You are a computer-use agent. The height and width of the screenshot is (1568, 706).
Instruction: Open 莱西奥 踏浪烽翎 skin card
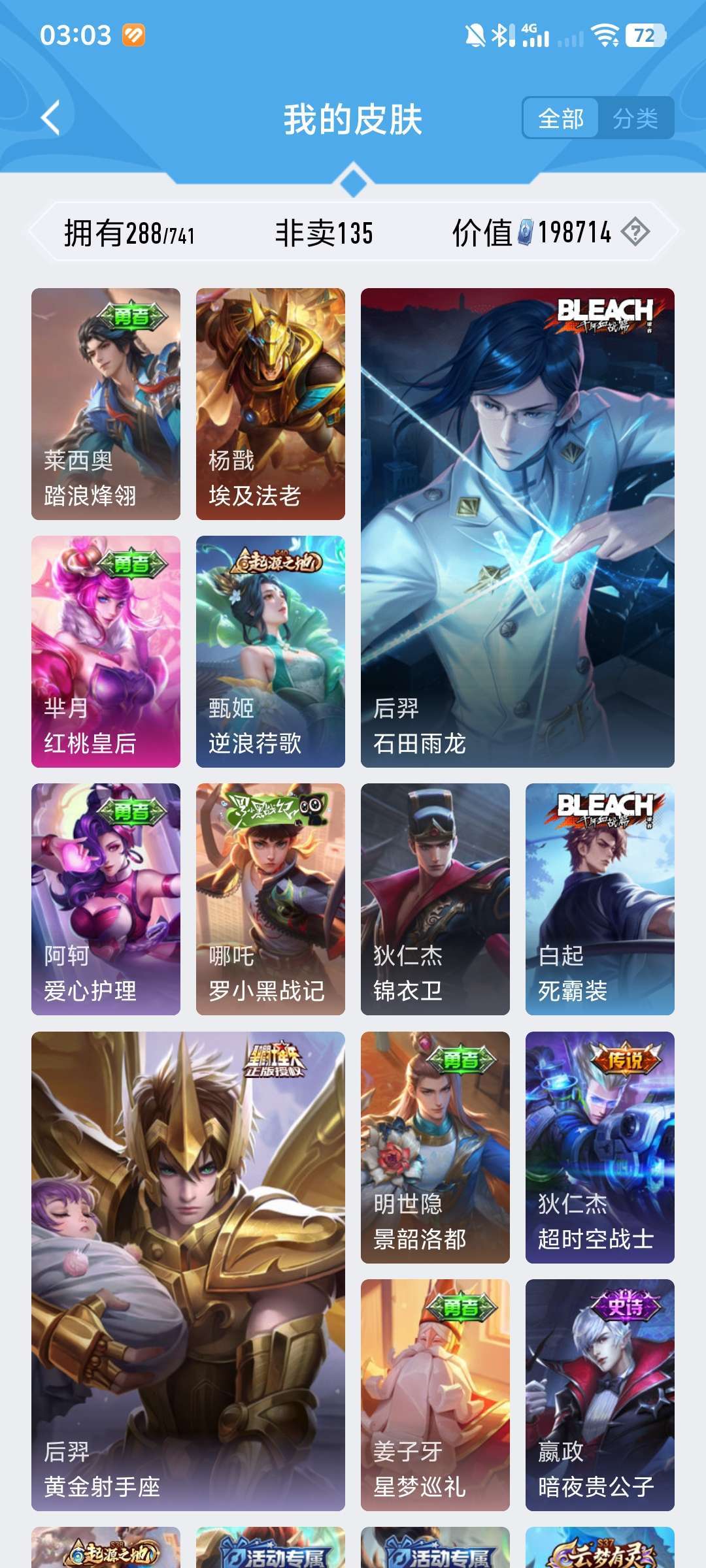(106, 404)
